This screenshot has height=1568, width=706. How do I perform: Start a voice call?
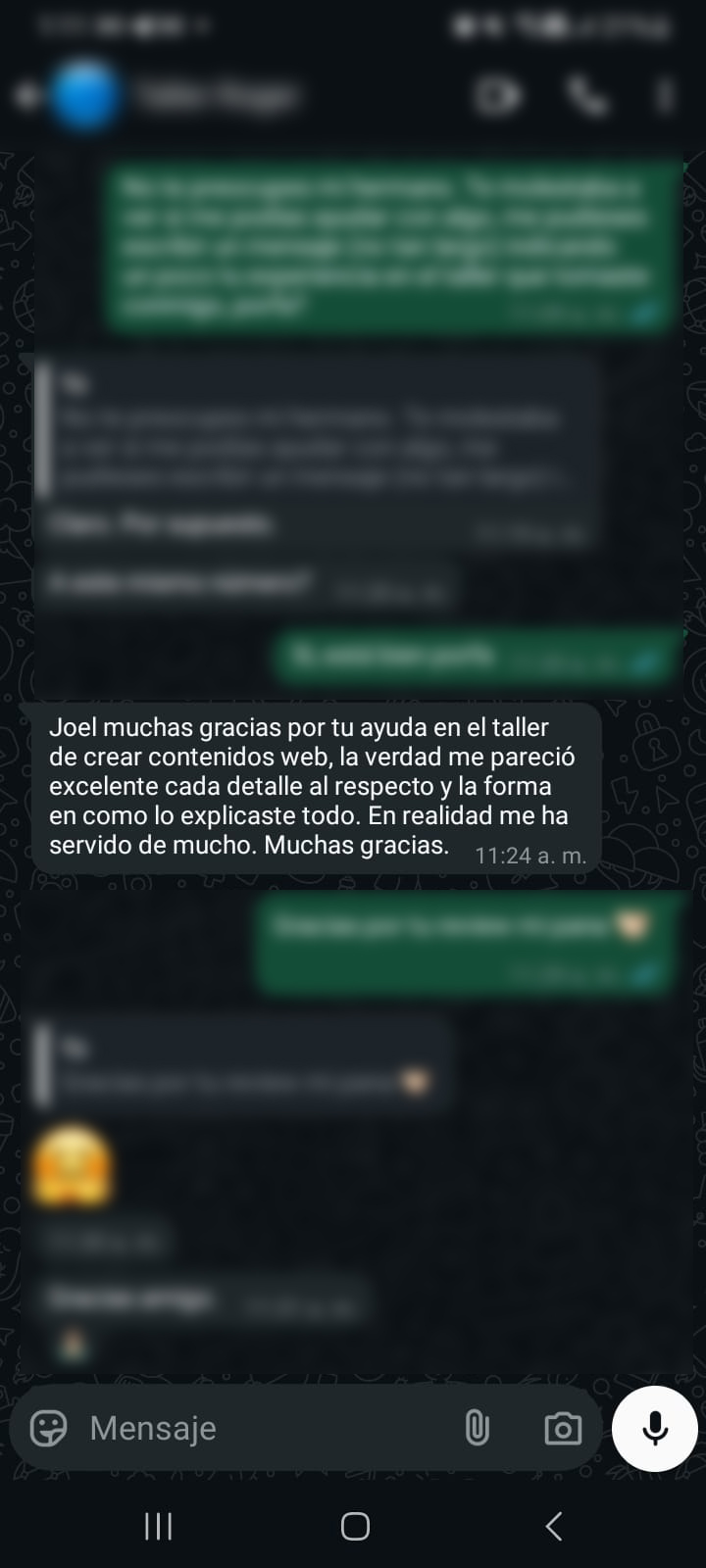coord(586,96)
